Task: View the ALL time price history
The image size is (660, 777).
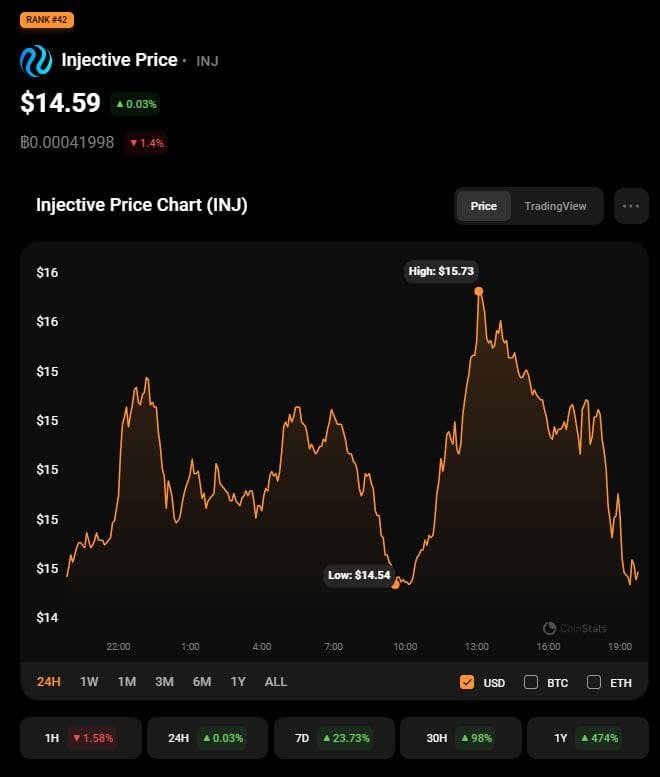Action: tap(276, 682)
